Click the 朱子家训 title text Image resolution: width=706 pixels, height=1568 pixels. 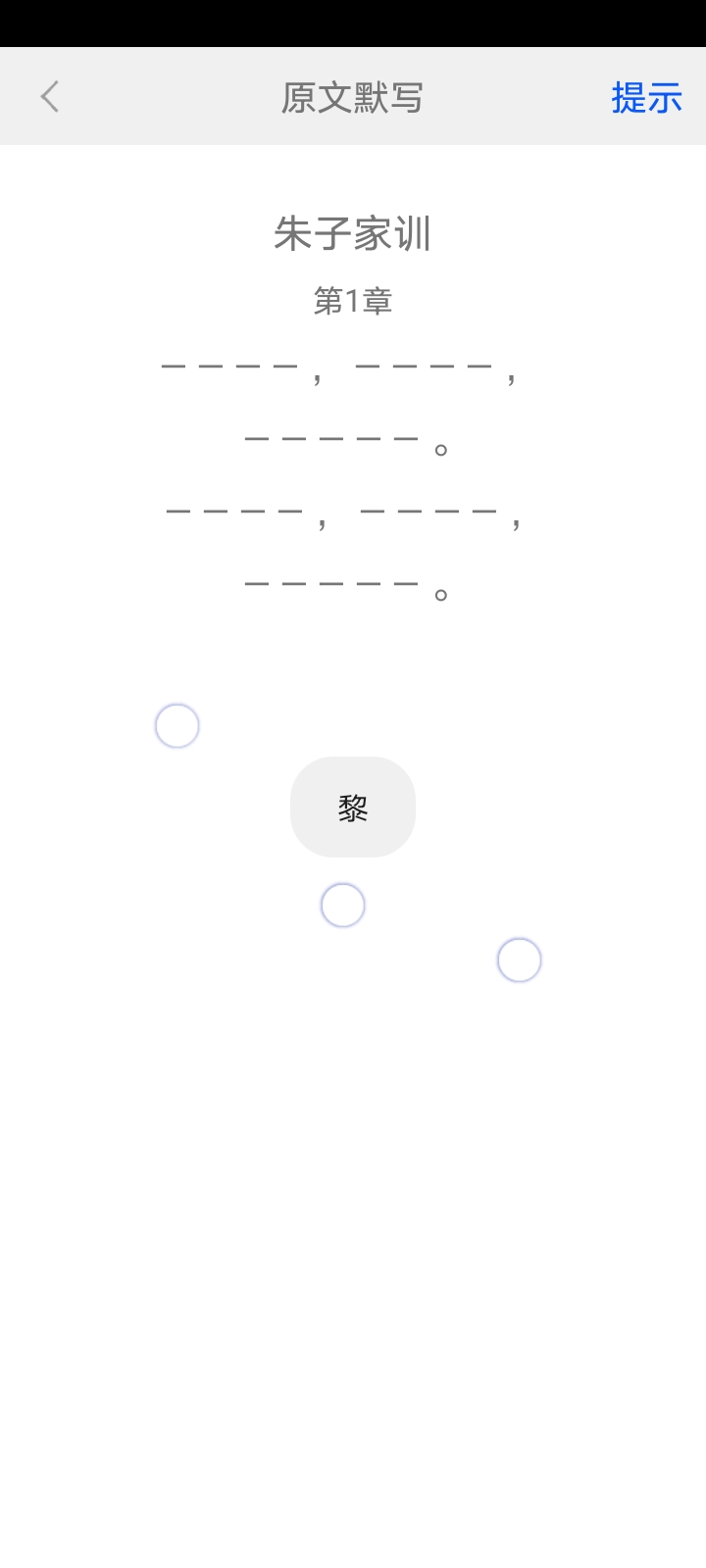pos(352,234)
